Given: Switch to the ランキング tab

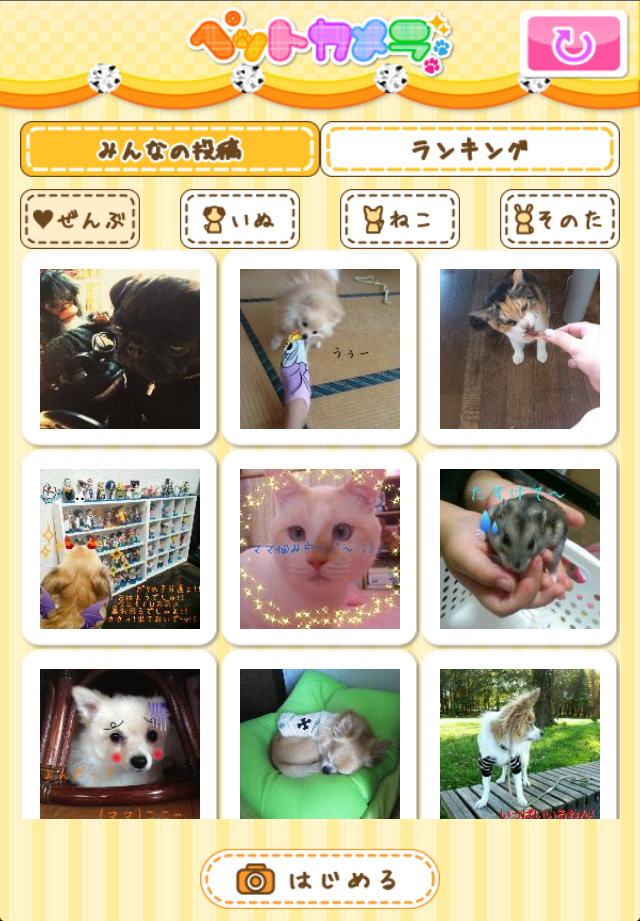Looking at the screenshot, I should pos(469,150).
